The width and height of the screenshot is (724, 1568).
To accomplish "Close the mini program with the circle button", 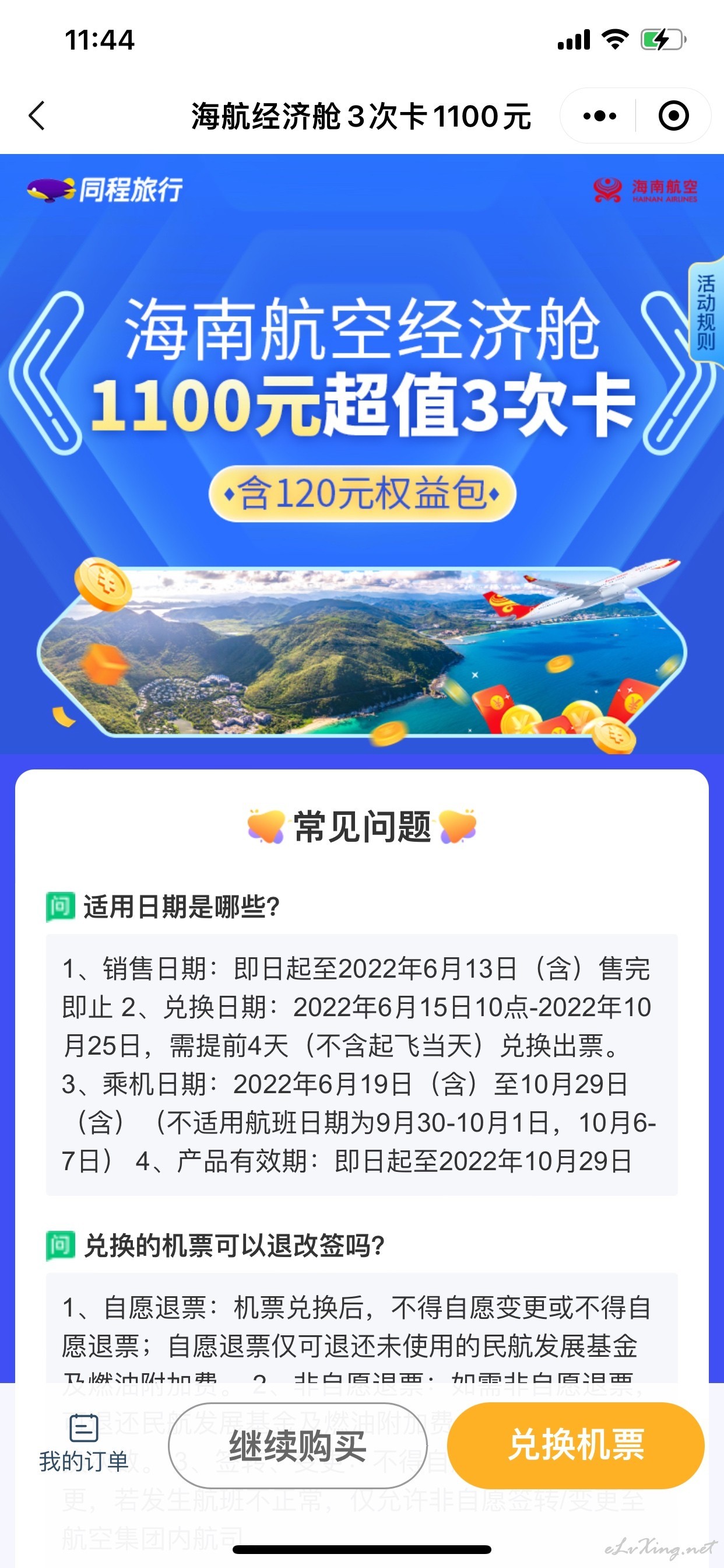I will (x=673, y=116).
